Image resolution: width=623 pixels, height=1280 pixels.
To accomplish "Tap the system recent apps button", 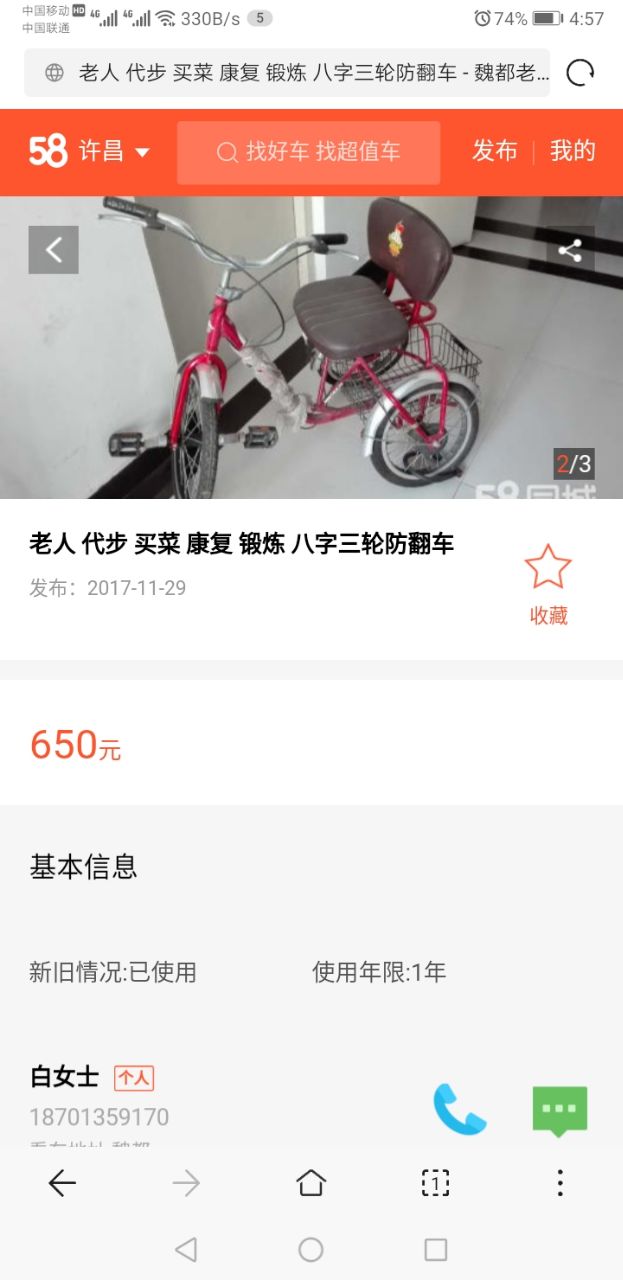I will 435,1249.
